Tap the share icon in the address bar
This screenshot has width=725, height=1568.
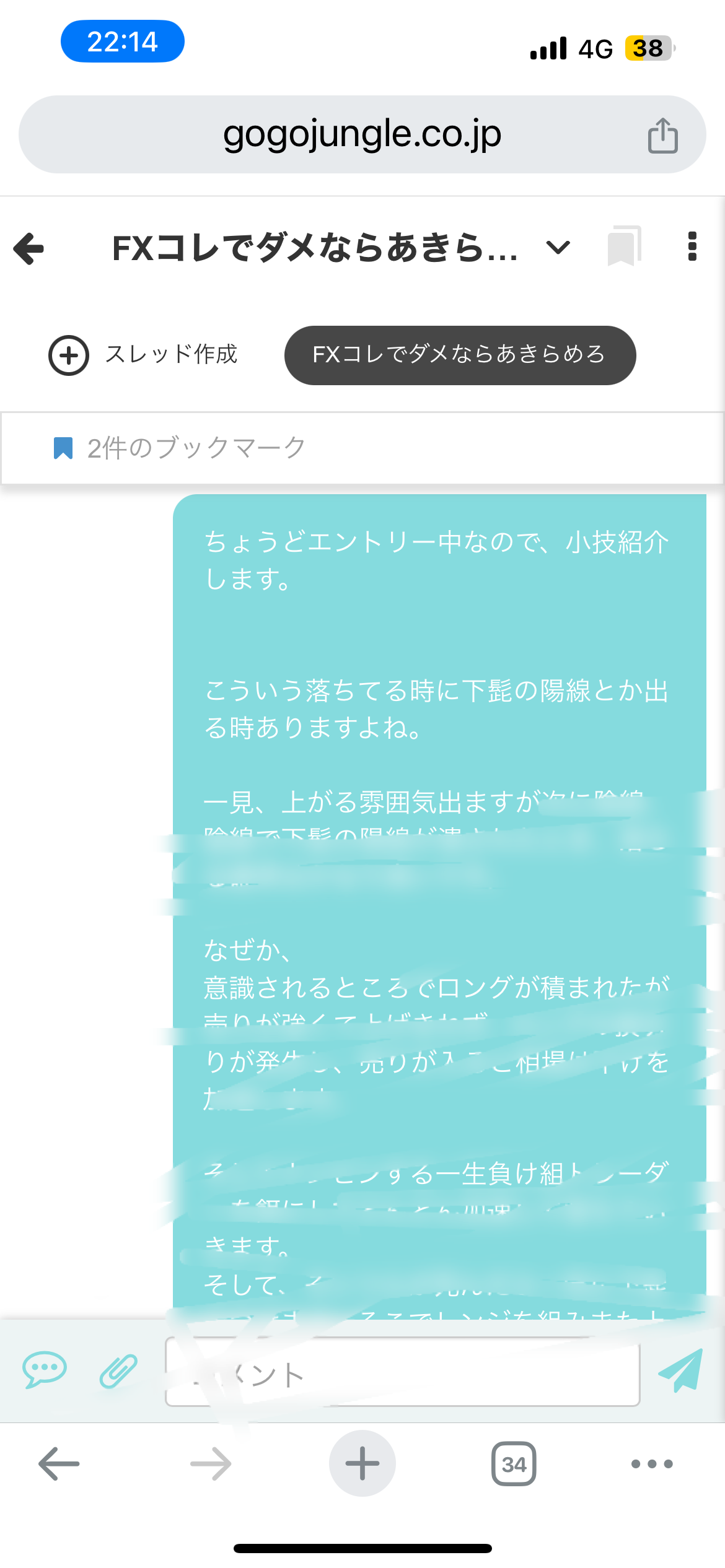tap(662, 135)
